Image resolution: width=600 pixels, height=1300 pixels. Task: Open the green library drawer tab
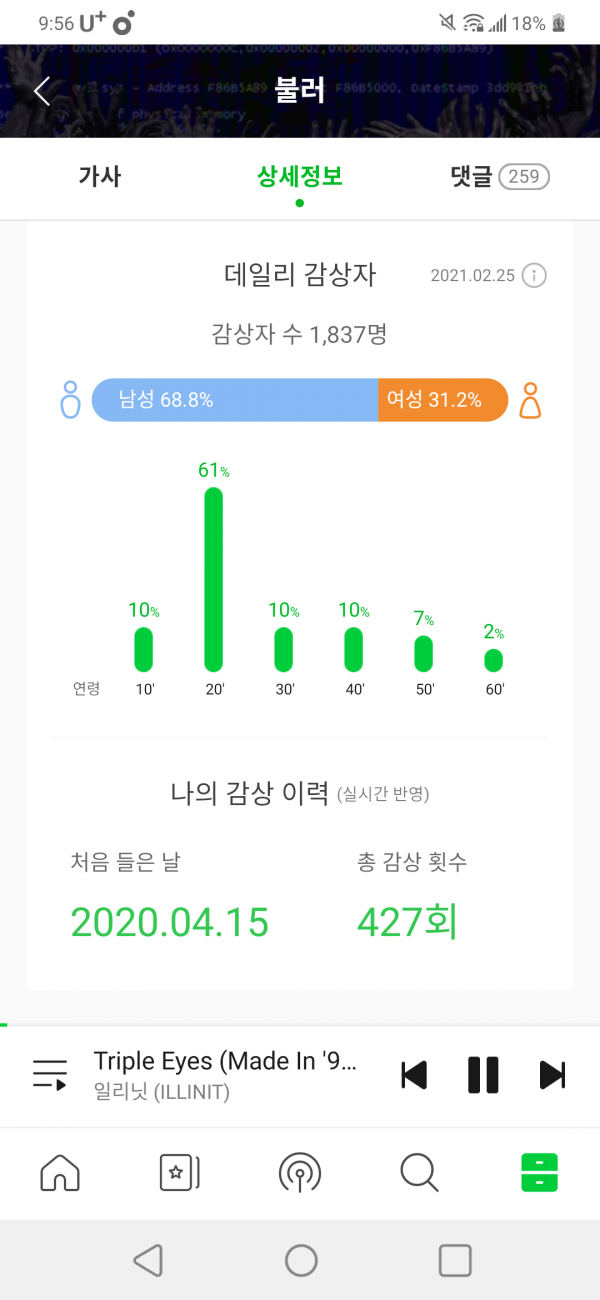(x=539, y=1171)
